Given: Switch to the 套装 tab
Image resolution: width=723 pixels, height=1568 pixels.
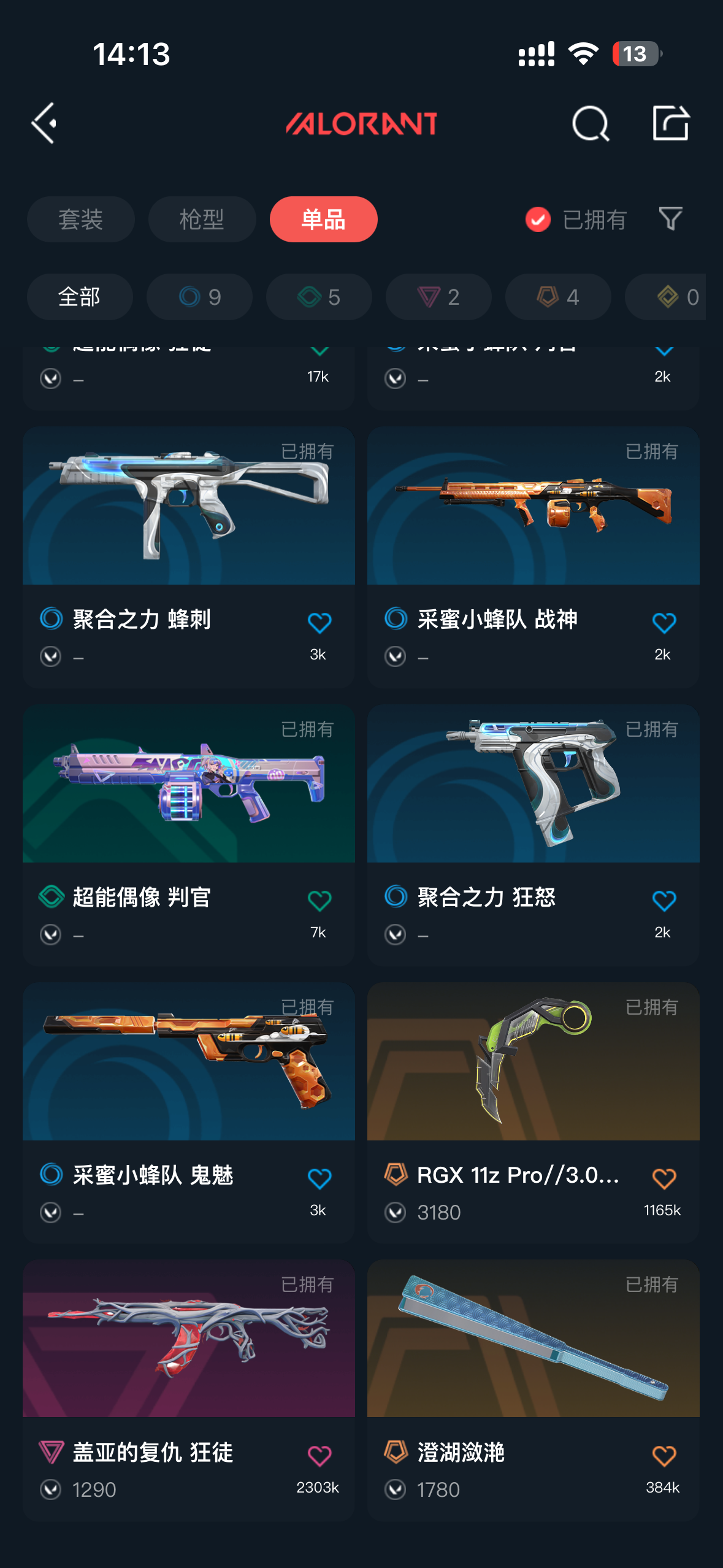Looking at the screenshot, I should coord(80,219).
